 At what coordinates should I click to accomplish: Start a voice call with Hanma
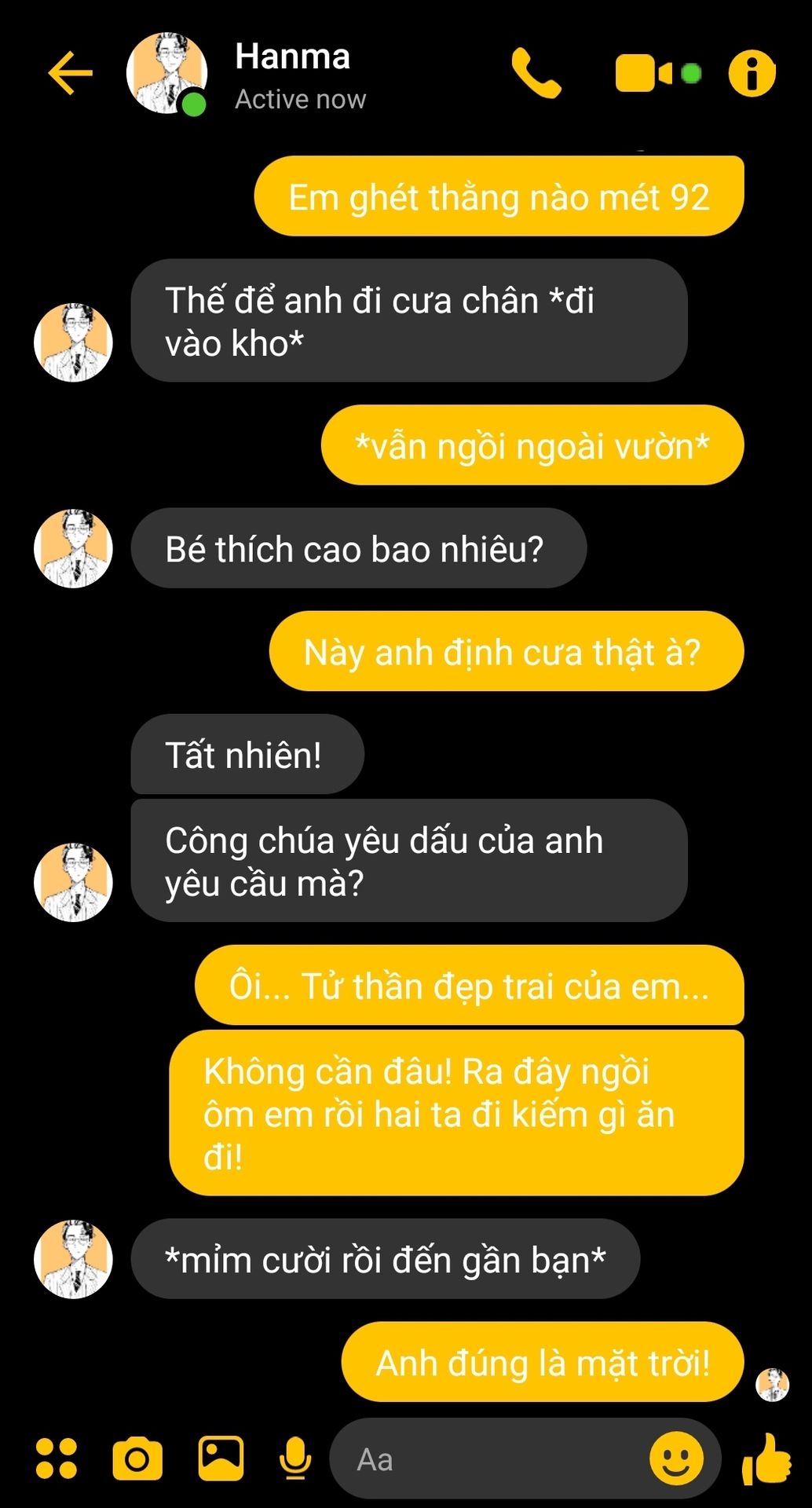[x=536, y=73]
